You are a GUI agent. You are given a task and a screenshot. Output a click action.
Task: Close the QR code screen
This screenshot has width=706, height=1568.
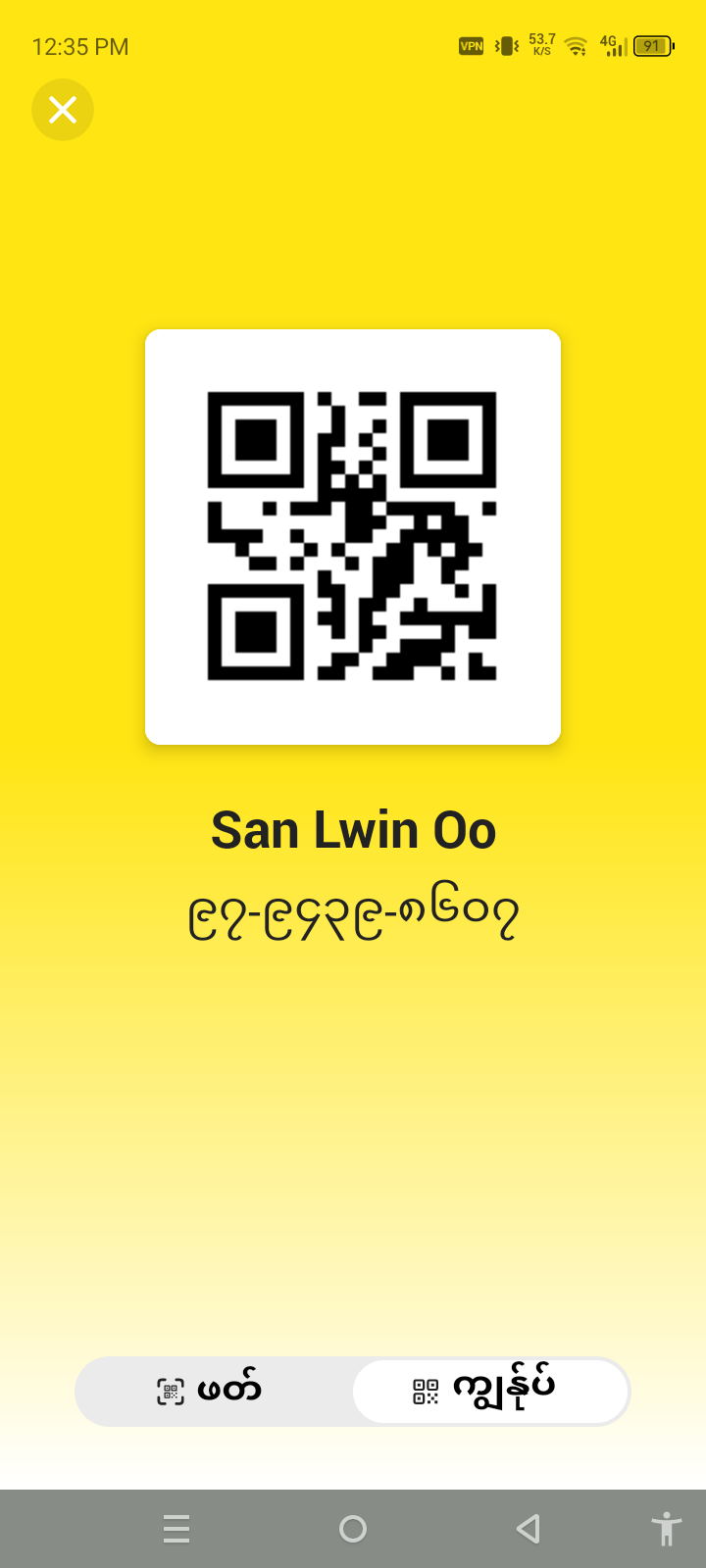click(x=63, y=110)
